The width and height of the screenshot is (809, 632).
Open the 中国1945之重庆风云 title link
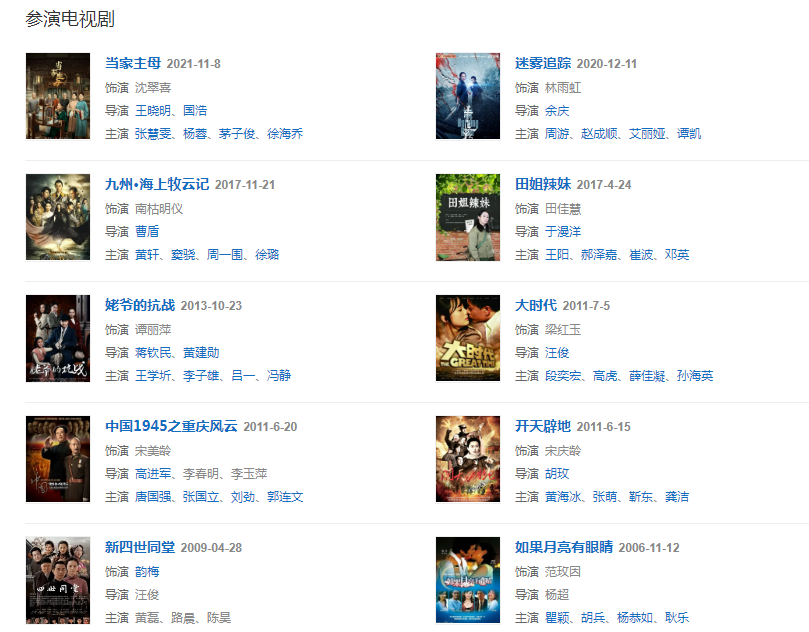tap(171, 427)
